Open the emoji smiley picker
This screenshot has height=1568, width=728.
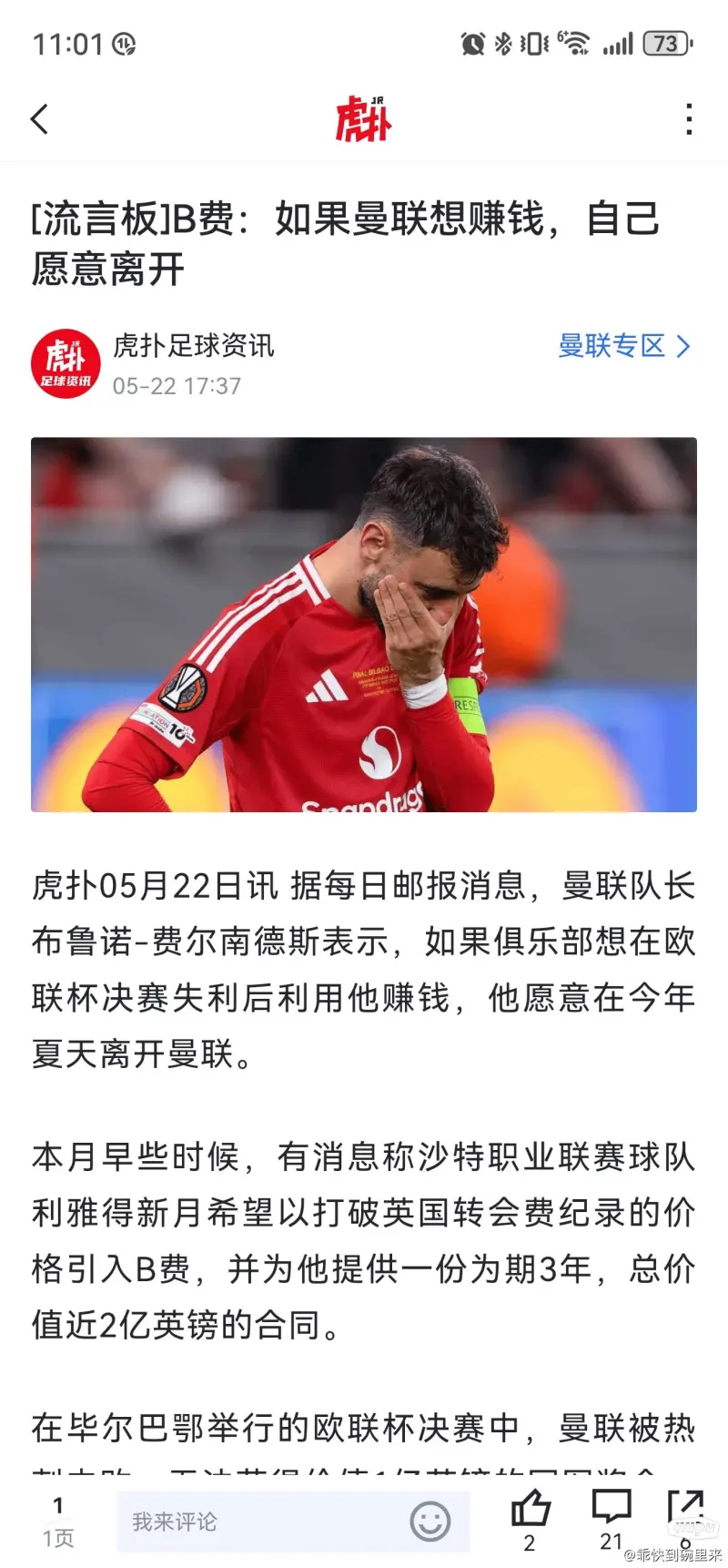tap(430, 1521)
